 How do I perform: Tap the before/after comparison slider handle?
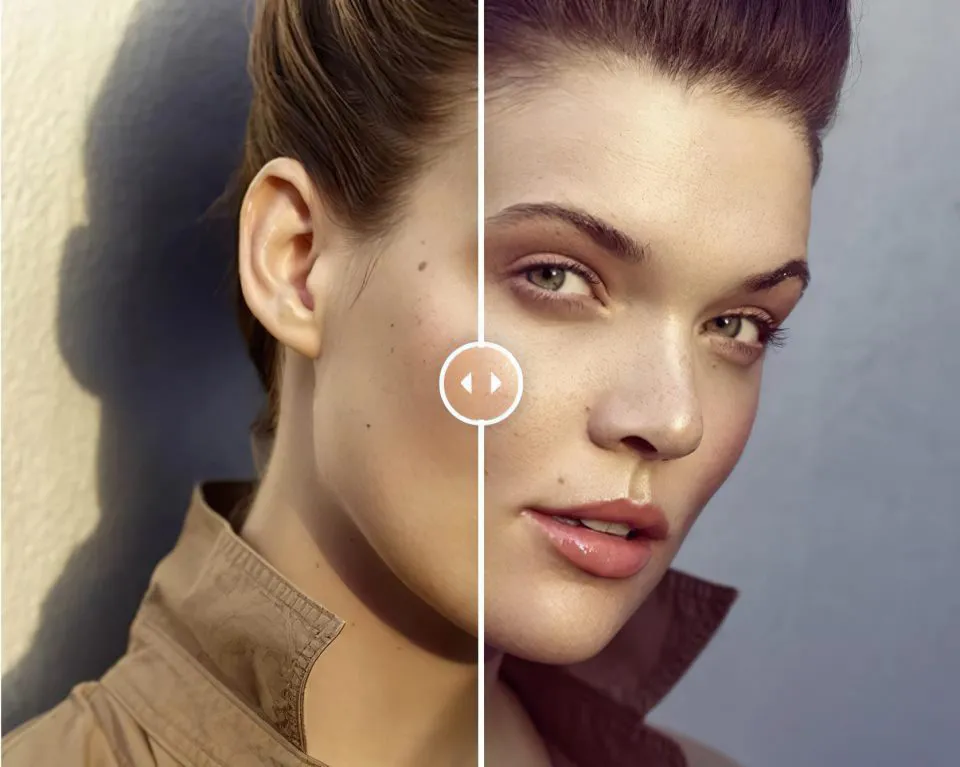[481, 383]
